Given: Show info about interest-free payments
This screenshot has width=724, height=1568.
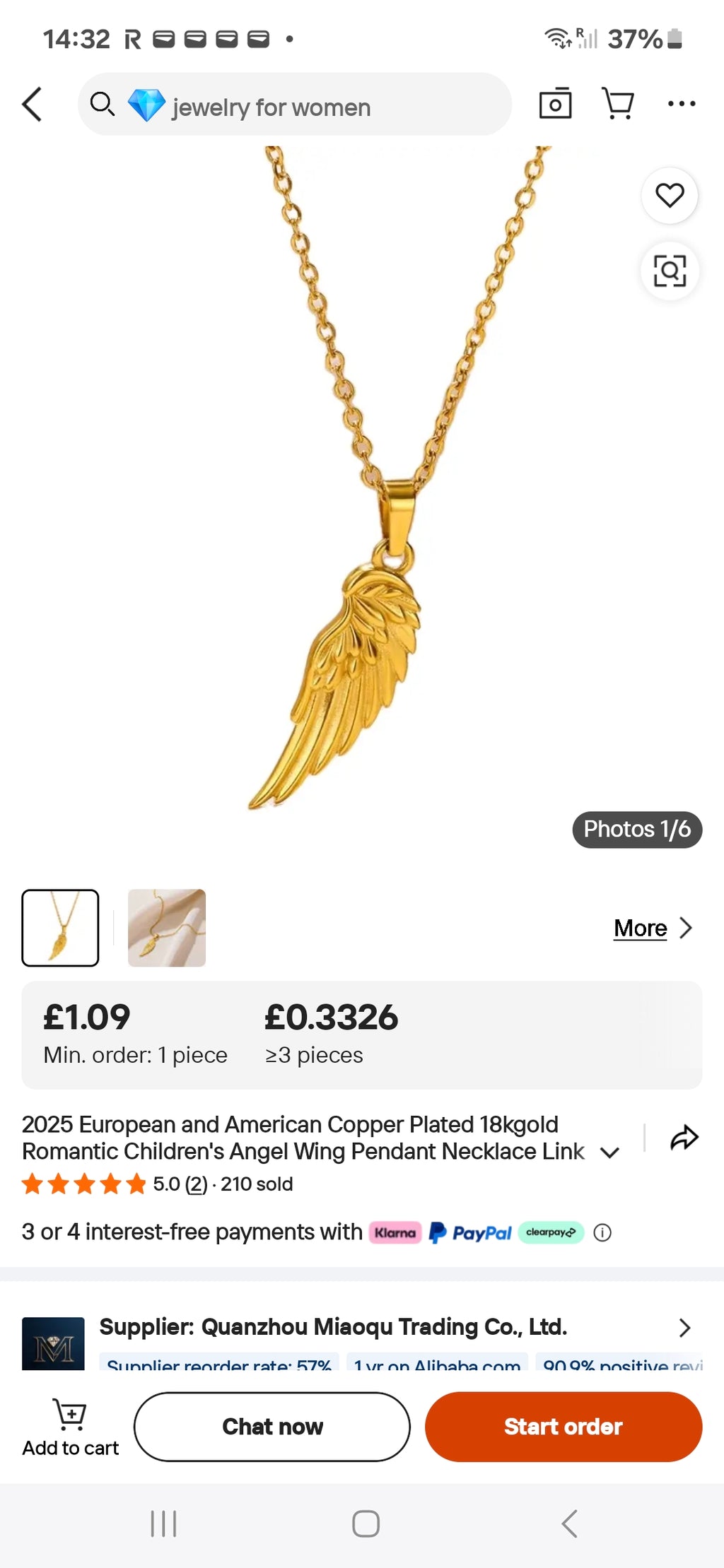Looking at the screenshot, I should click(602, 1232).
